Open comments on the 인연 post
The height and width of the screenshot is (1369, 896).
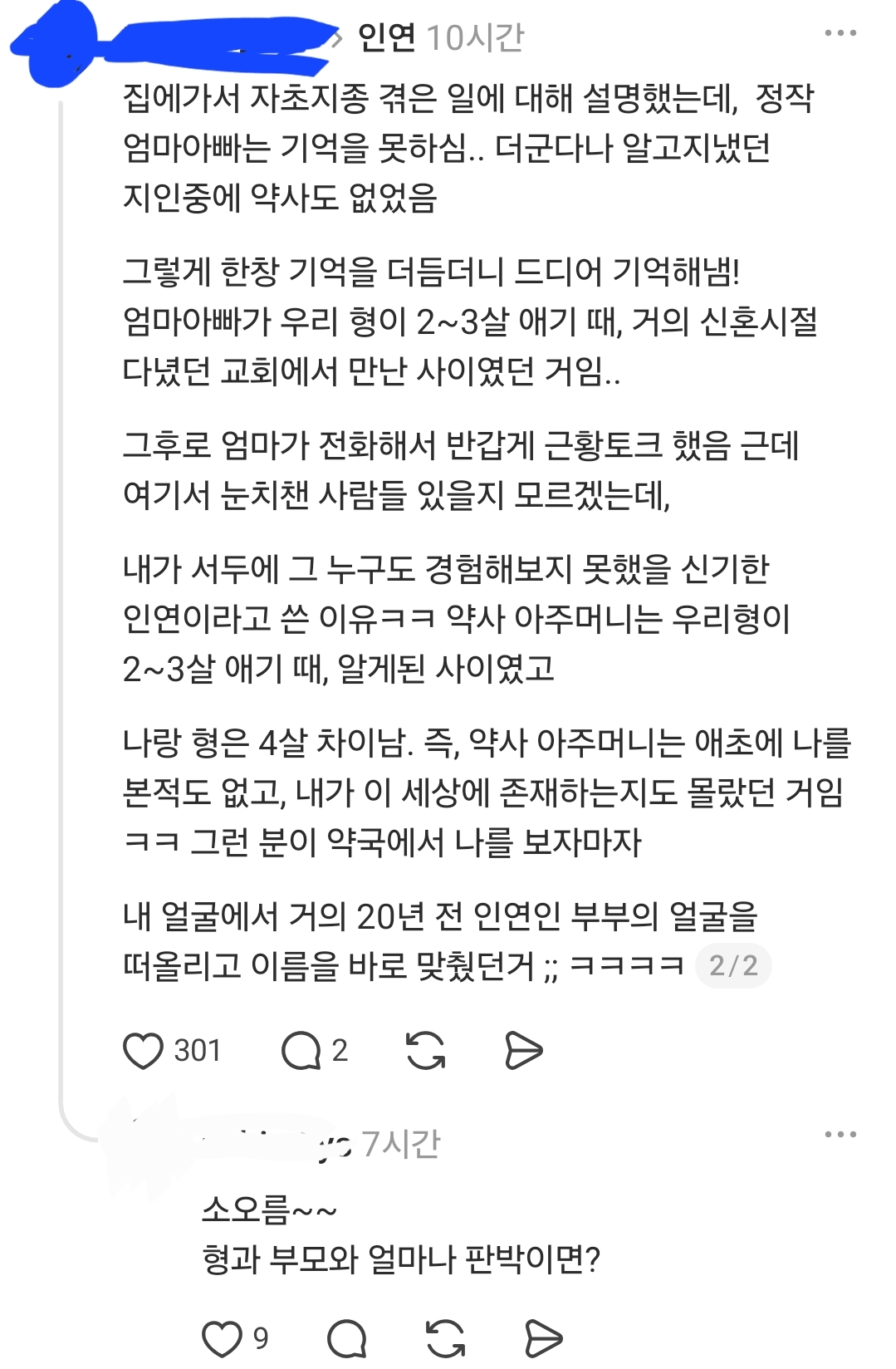coord(301,1051)
